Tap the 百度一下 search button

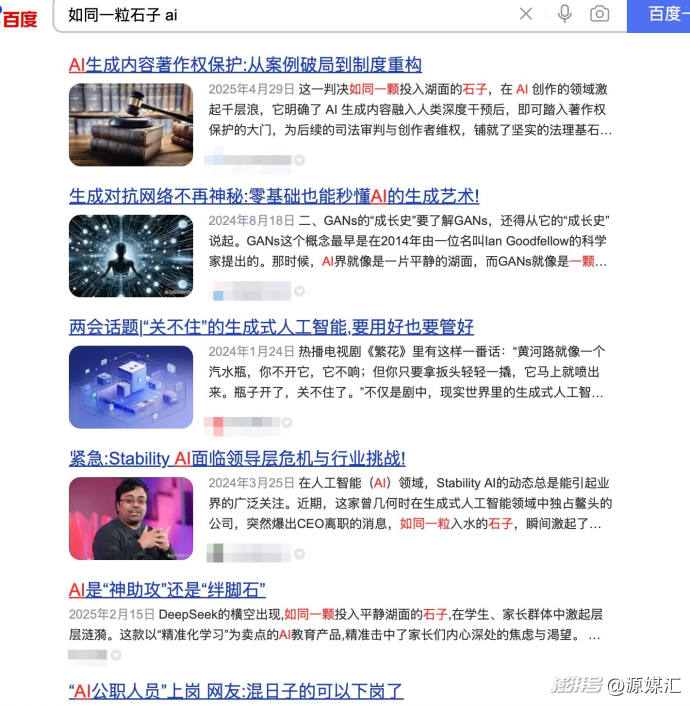coord(658,15)
